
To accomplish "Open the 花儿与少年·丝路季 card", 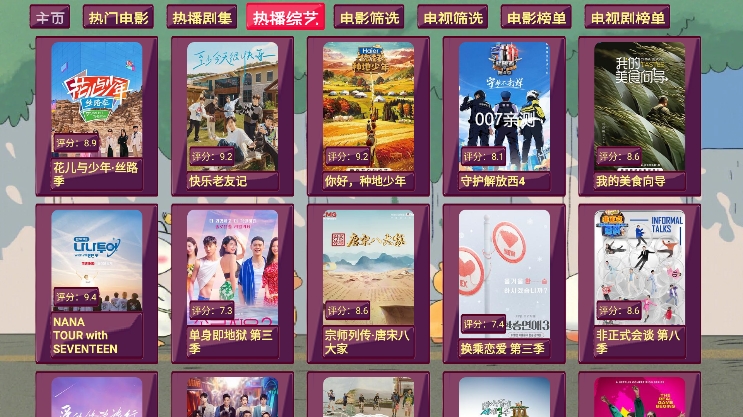I will (x=97, y=117).
